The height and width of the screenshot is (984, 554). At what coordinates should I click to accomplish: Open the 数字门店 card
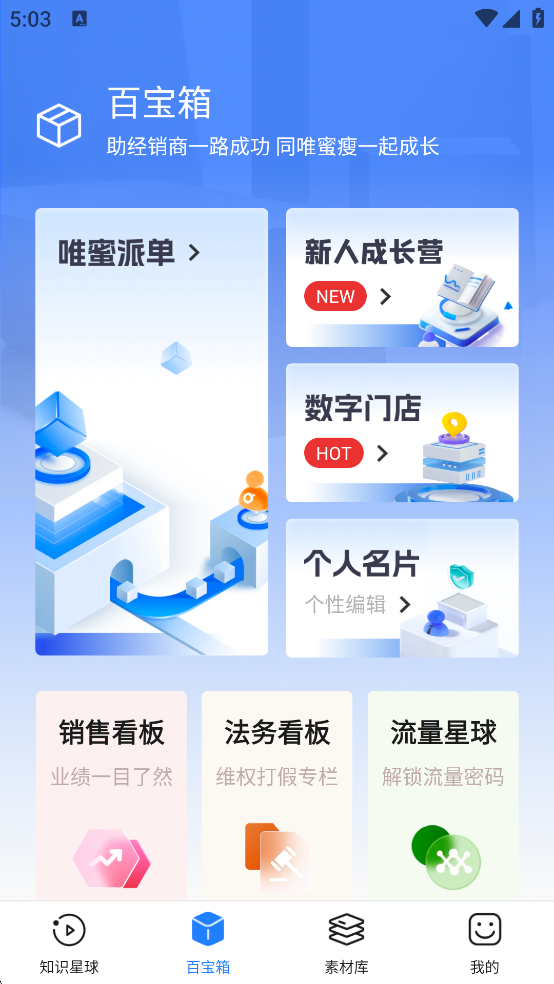[x=402, y=432]
